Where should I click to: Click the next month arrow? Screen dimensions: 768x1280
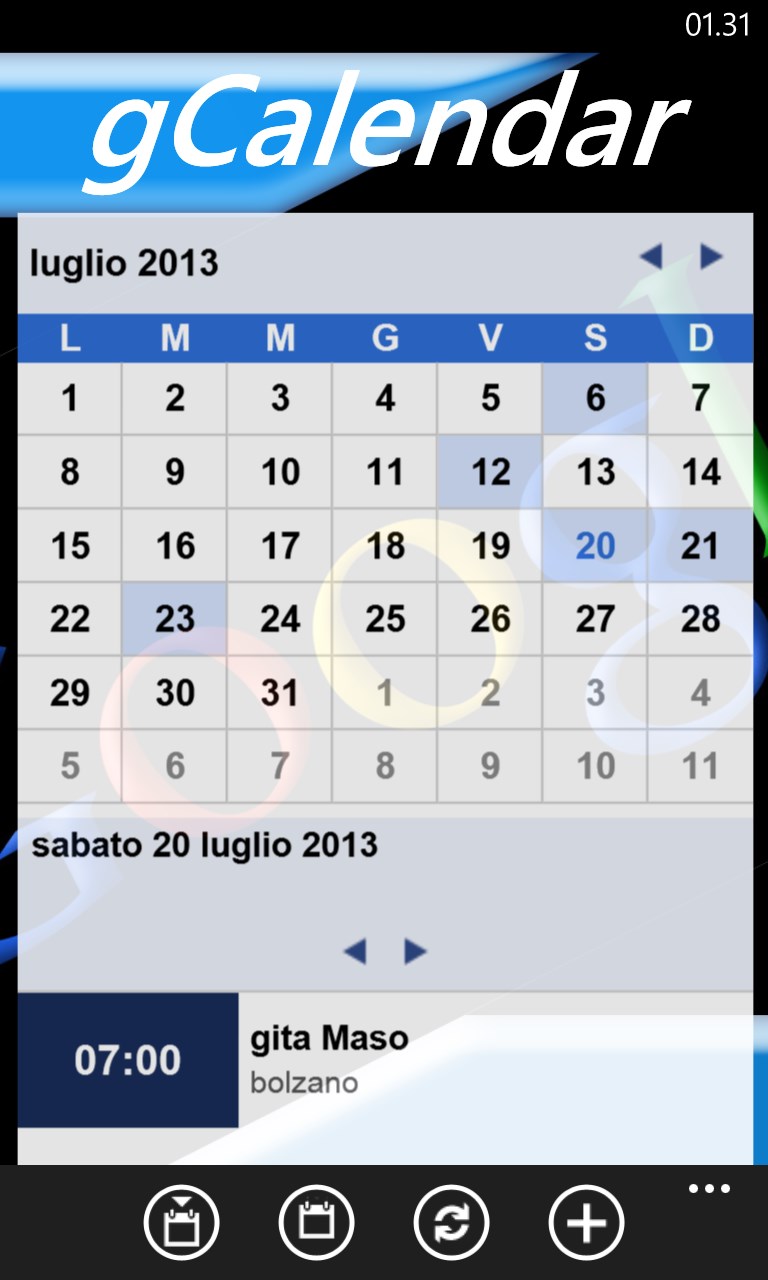pyautogui.click(x=712, y=257)
